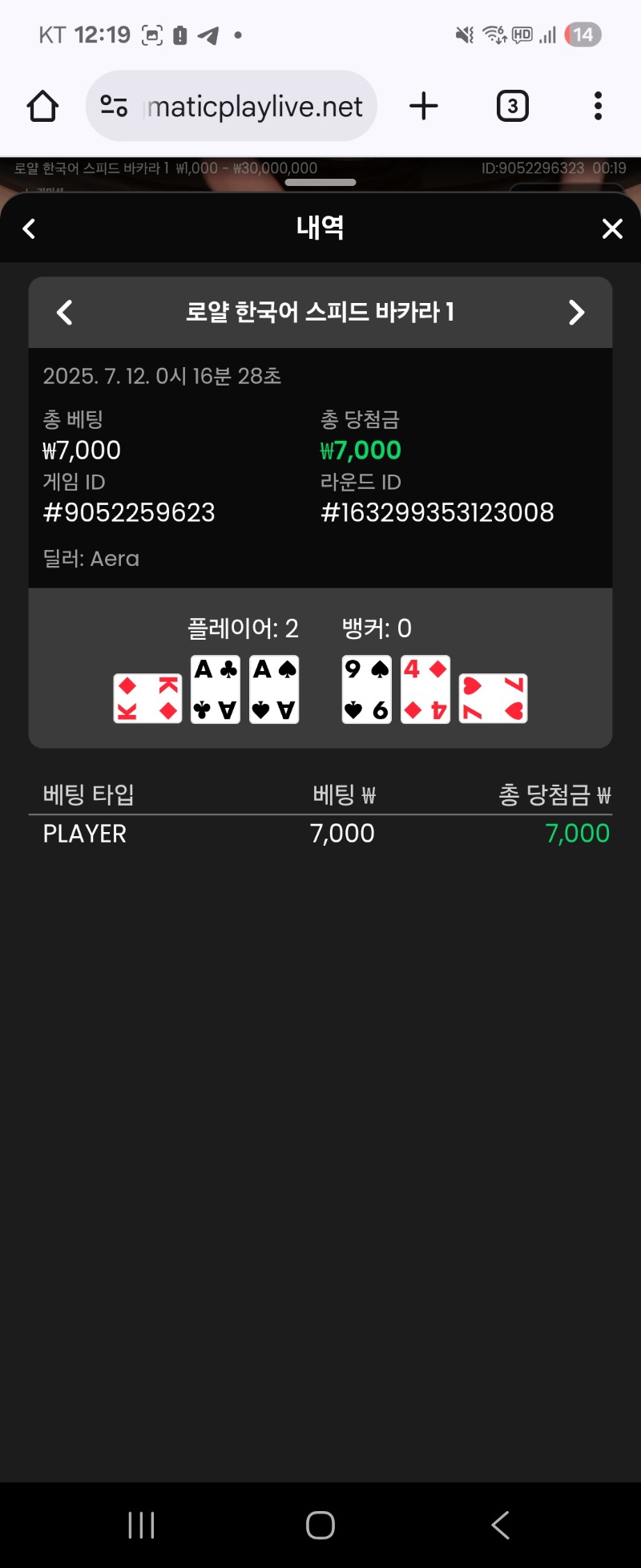
Task: Open a new browser tab
Action: 424,106
